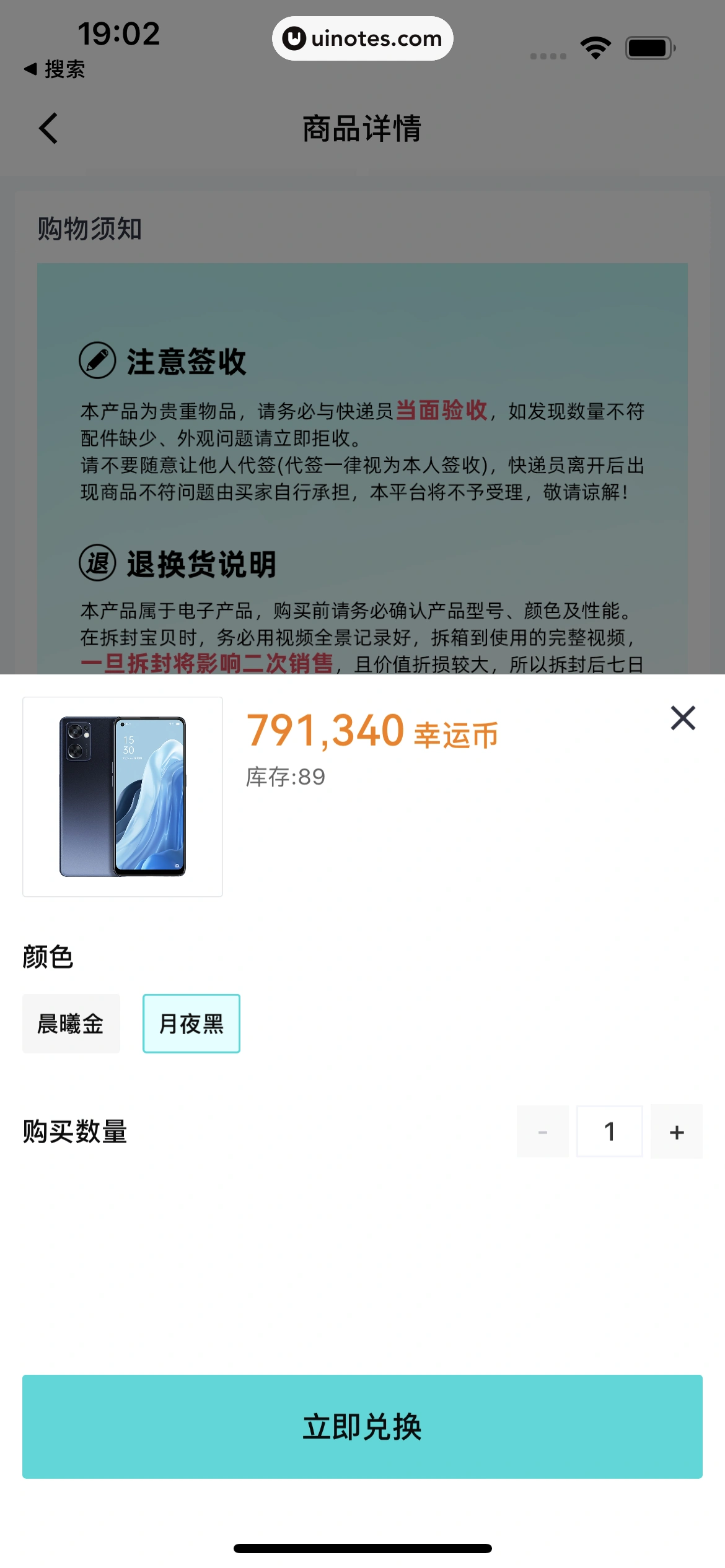Tap the 商品详情 title bar
The width and height of the screenshot is (725, 1568).
pyautogui.click(x=362, y=128)
